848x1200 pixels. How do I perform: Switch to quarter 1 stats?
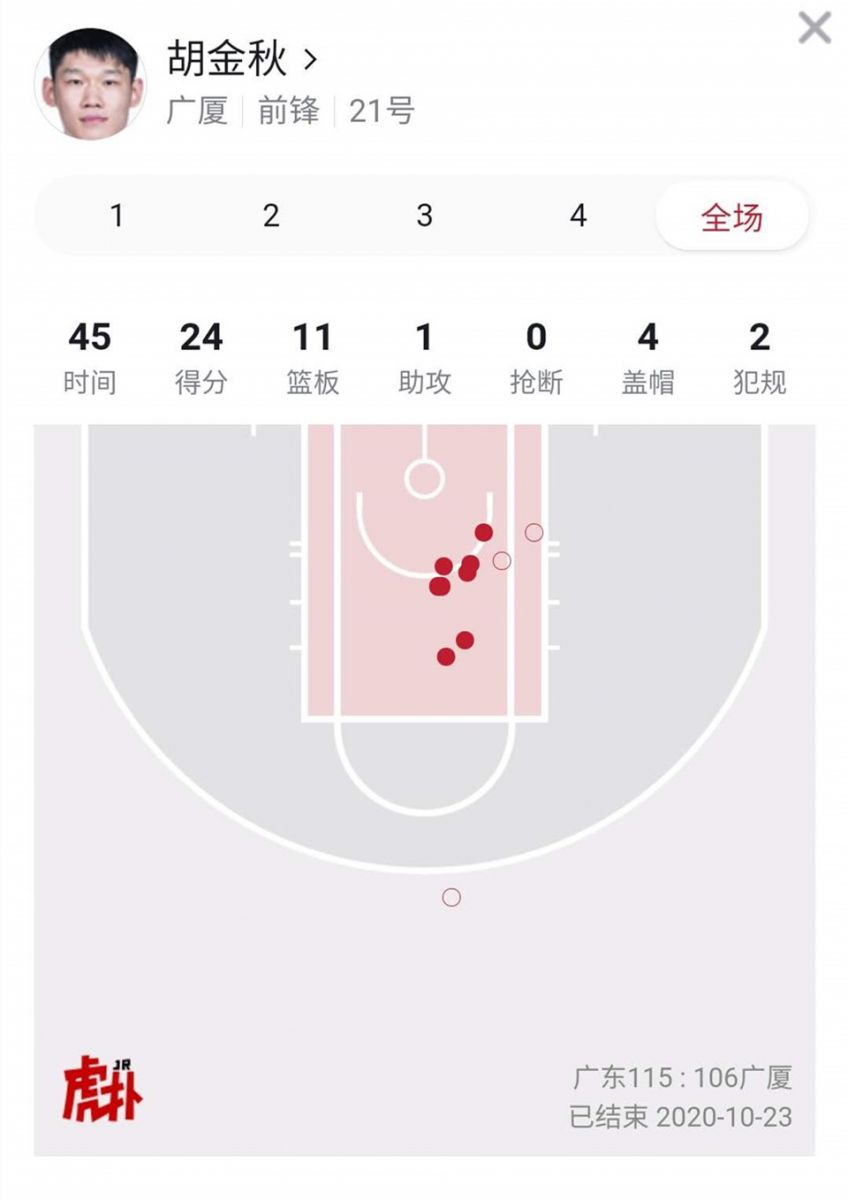(x=117, y=215)
